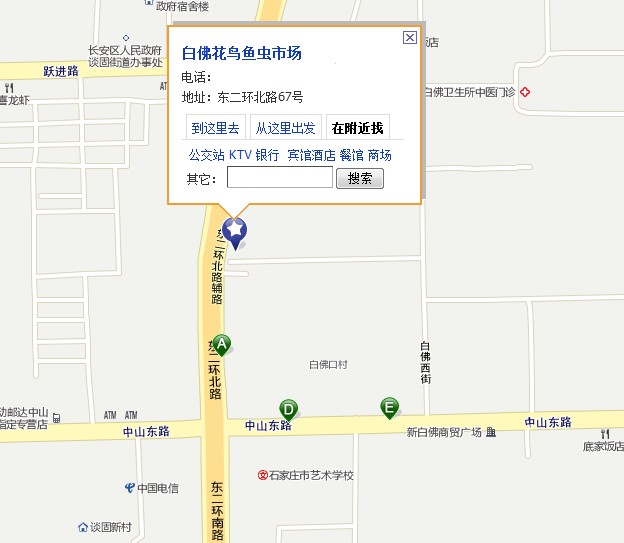The width and height of the screenshot is (624, 543).
Task: Select the 从这里出发 tab
Action: click(285, 128)
